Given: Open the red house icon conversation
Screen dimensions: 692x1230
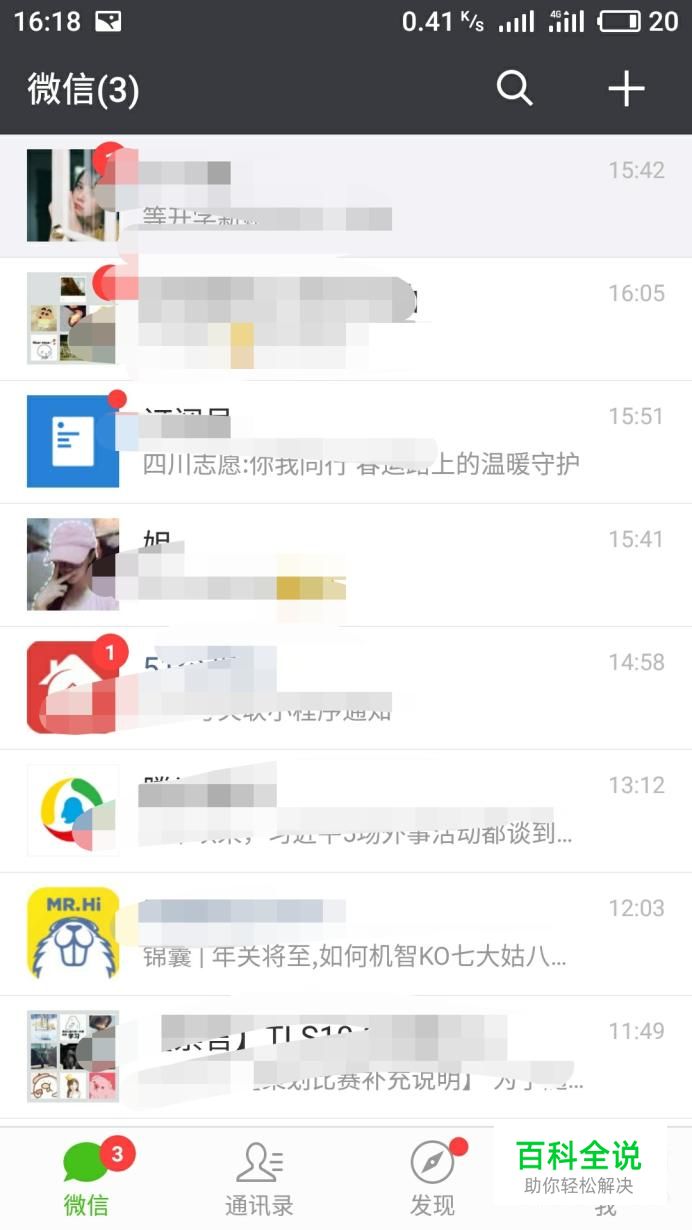Looking at the screenshot, I should click(346, 688).
